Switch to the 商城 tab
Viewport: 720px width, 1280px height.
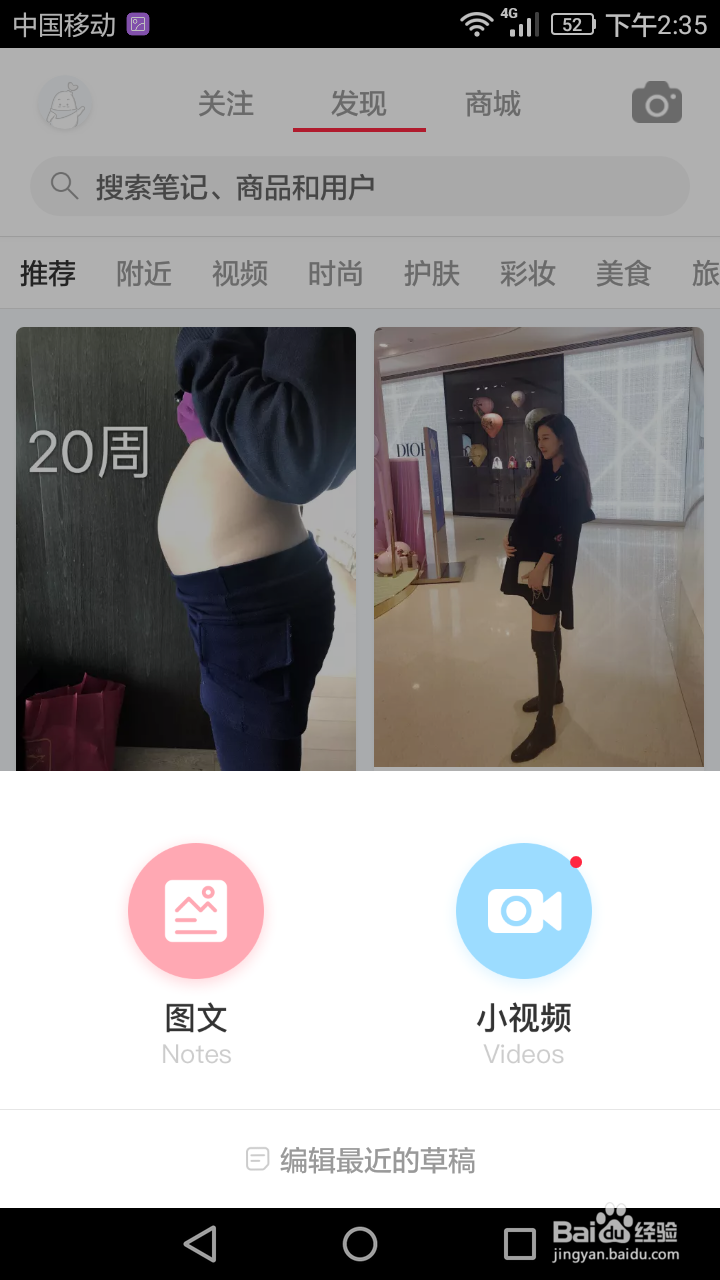[x=491, y=103]
